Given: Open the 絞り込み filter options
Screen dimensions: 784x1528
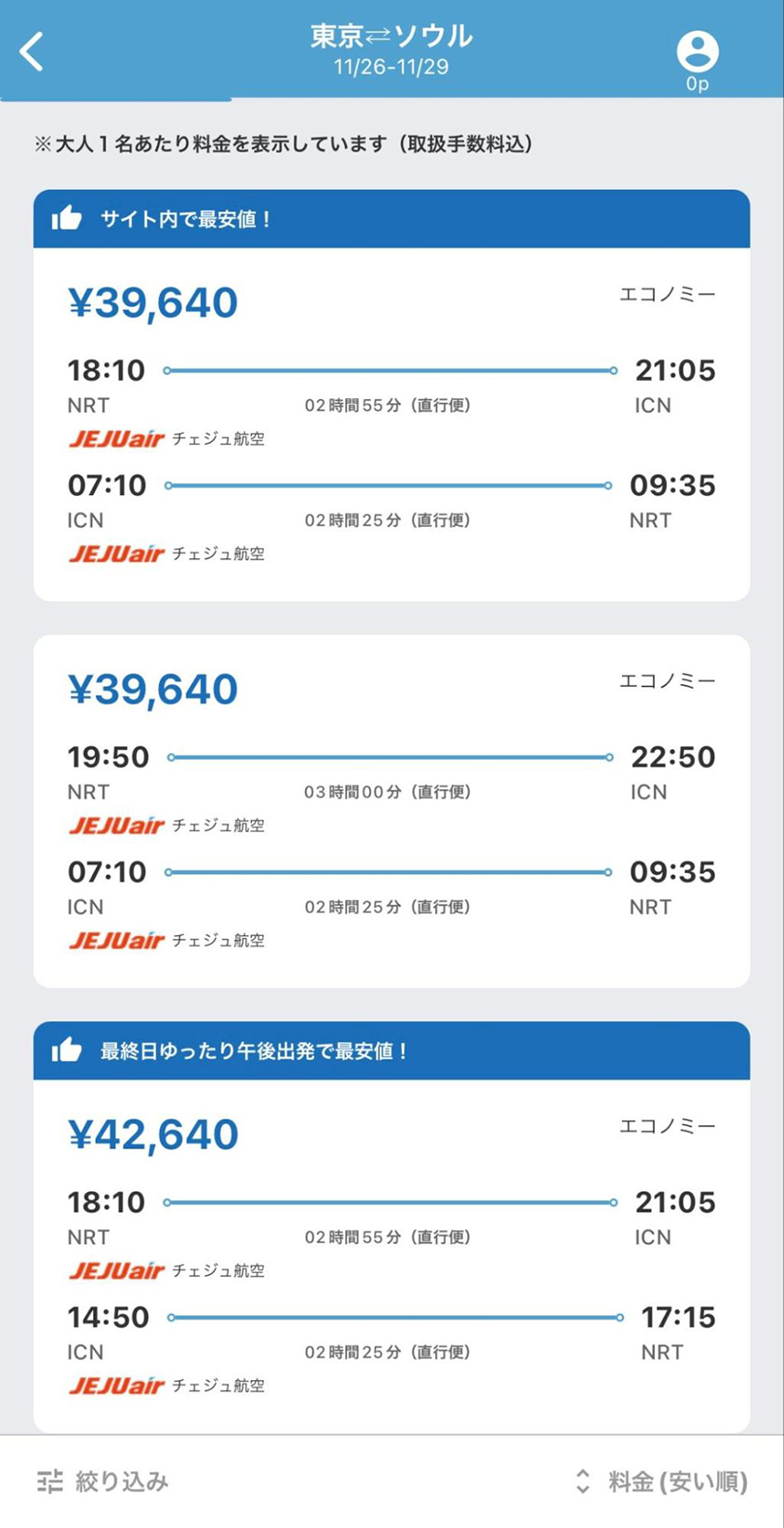Looking at the screenshot, I should coord(103,1481).
